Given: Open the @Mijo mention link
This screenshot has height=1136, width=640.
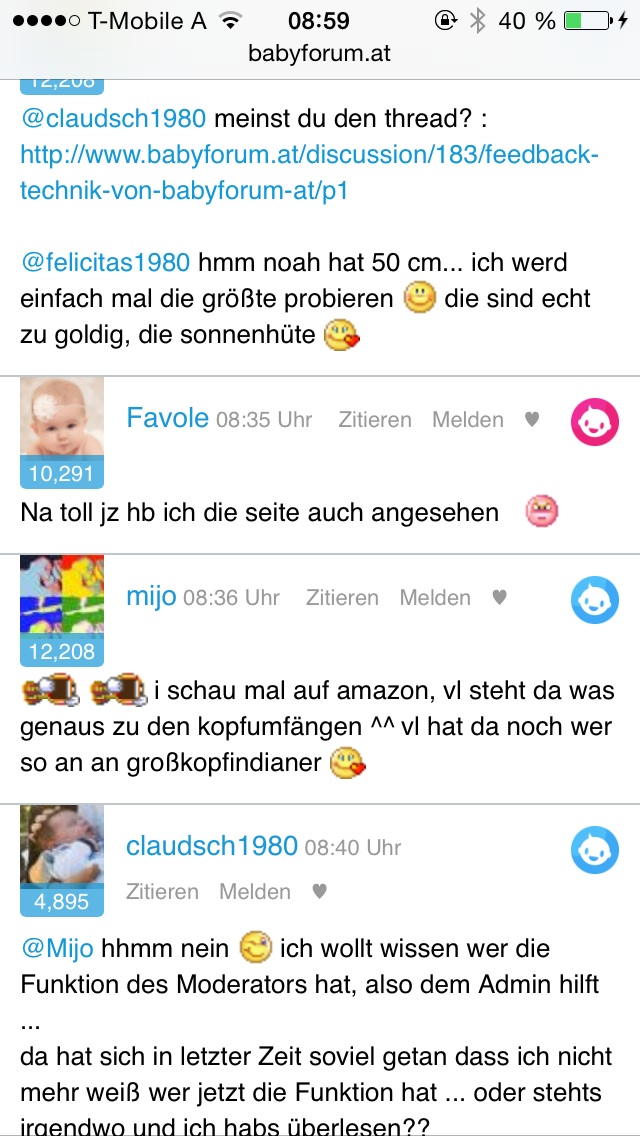Looking at the screenshot, I should (x=57, y=948).
